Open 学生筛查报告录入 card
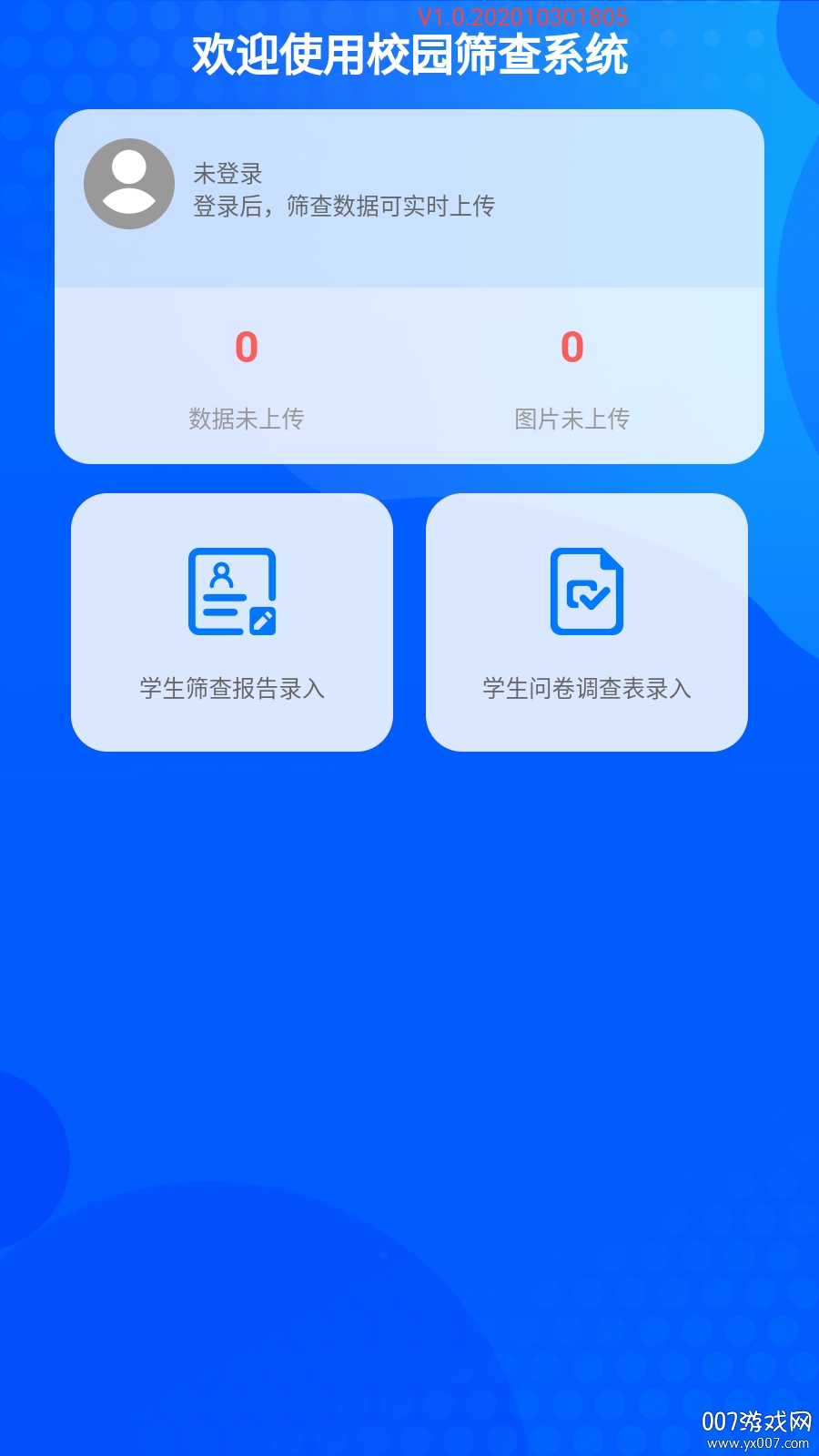819x1456 pixels. click(x=232, y=622)
